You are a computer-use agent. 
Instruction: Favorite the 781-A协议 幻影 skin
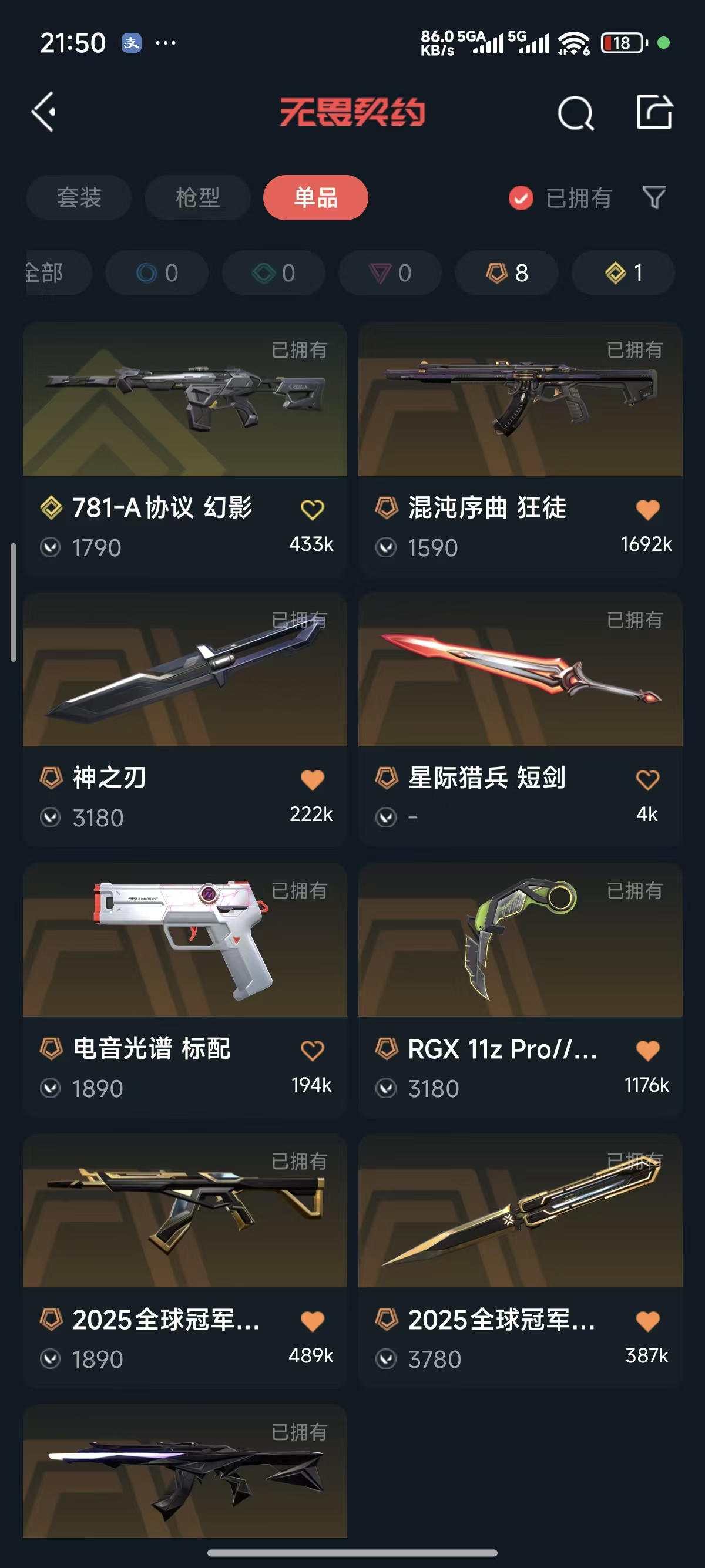[x=313, y=510]
